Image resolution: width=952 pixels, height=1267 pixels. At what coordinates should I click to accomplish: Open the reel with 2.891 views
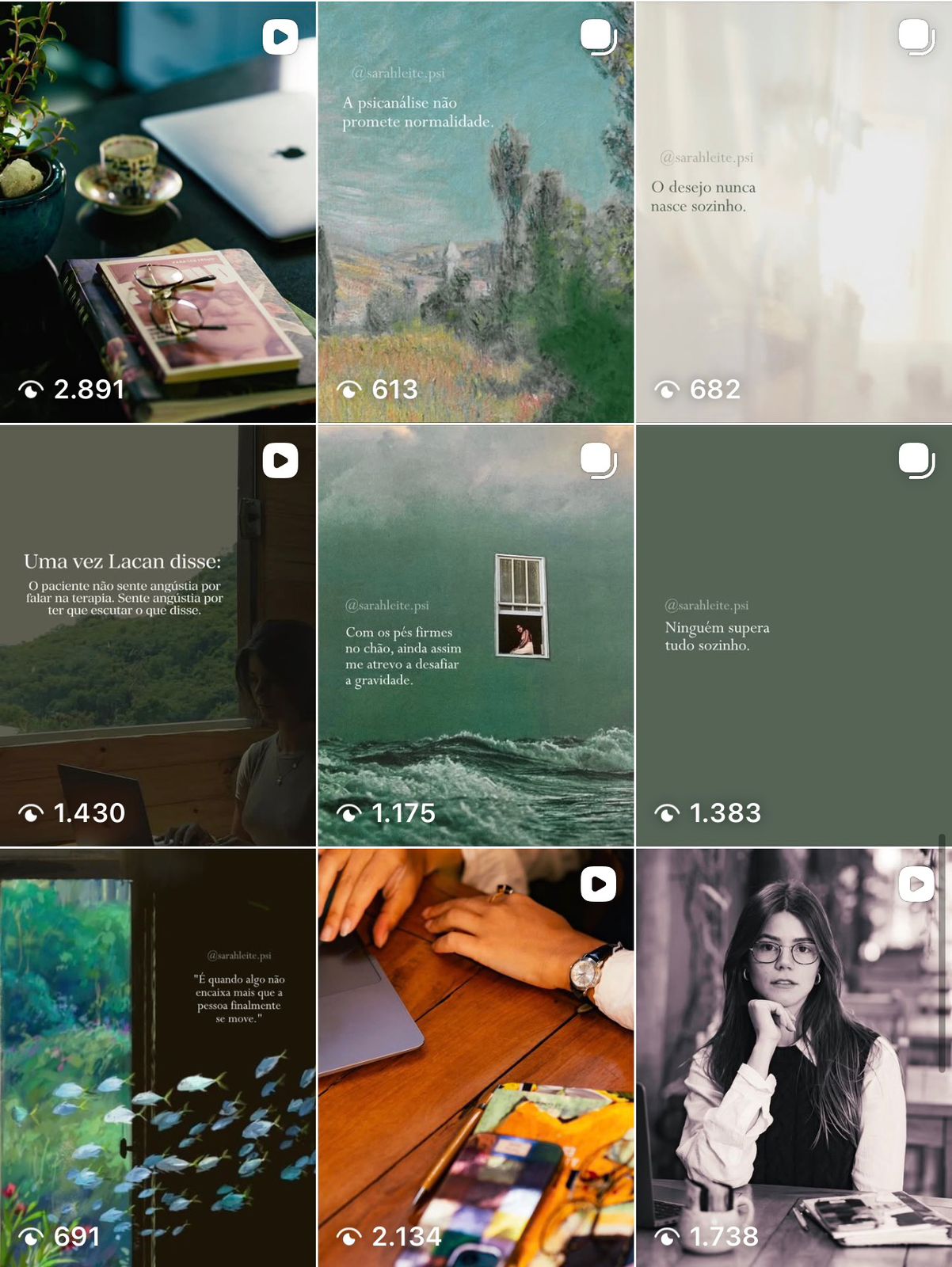(158, 211)
